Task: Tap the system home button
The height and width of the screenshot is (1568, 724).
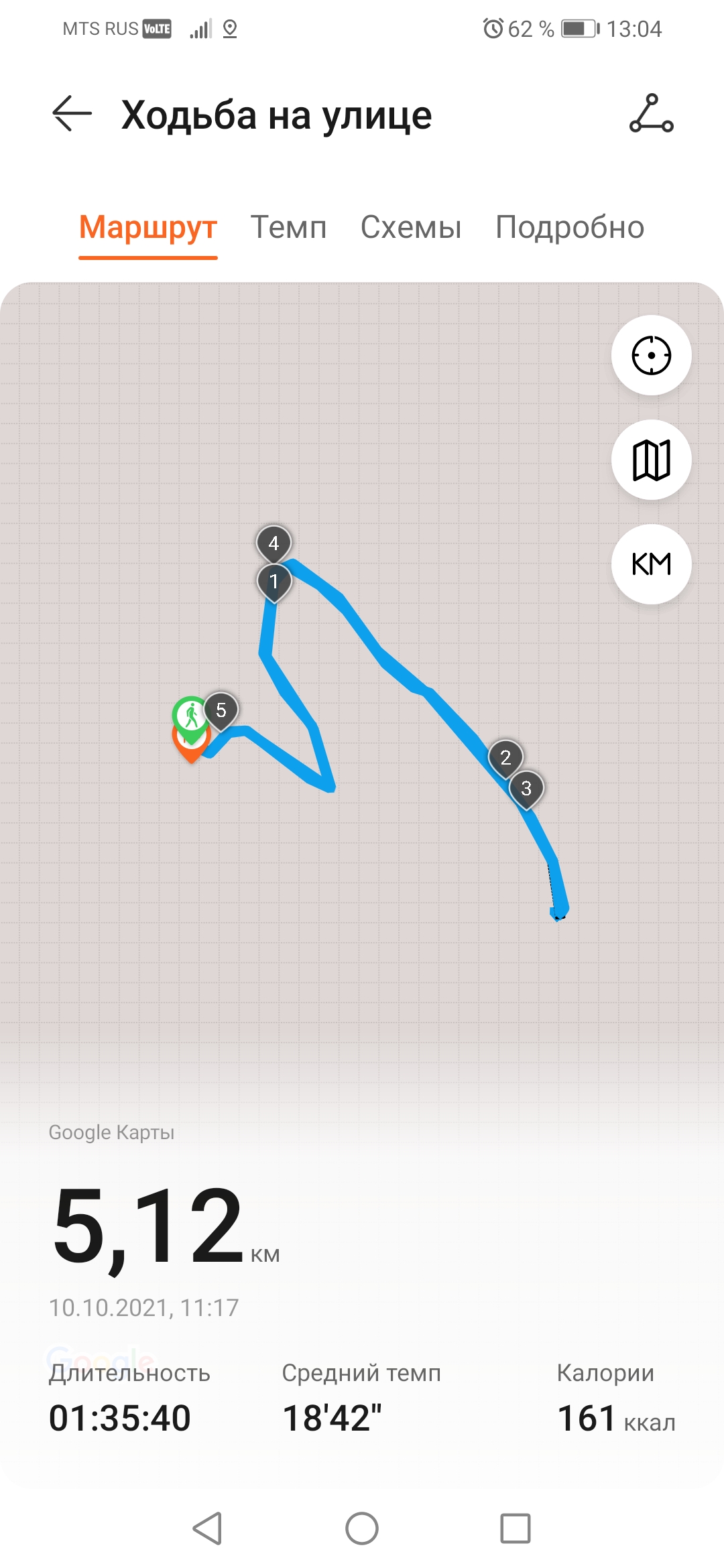Action: pos(362,1528)
